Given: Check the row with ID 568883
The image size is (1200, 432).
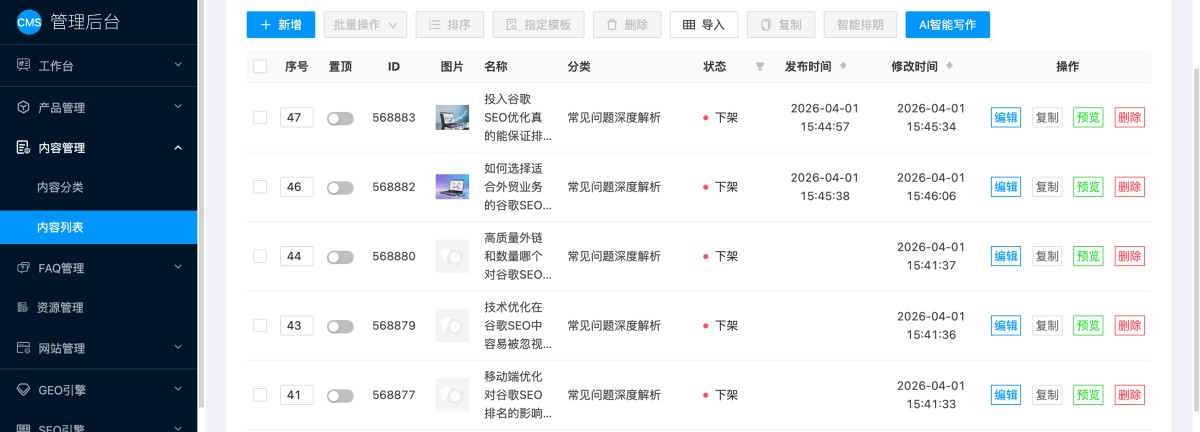Looking at the screenshot, I should pos(260,117).
